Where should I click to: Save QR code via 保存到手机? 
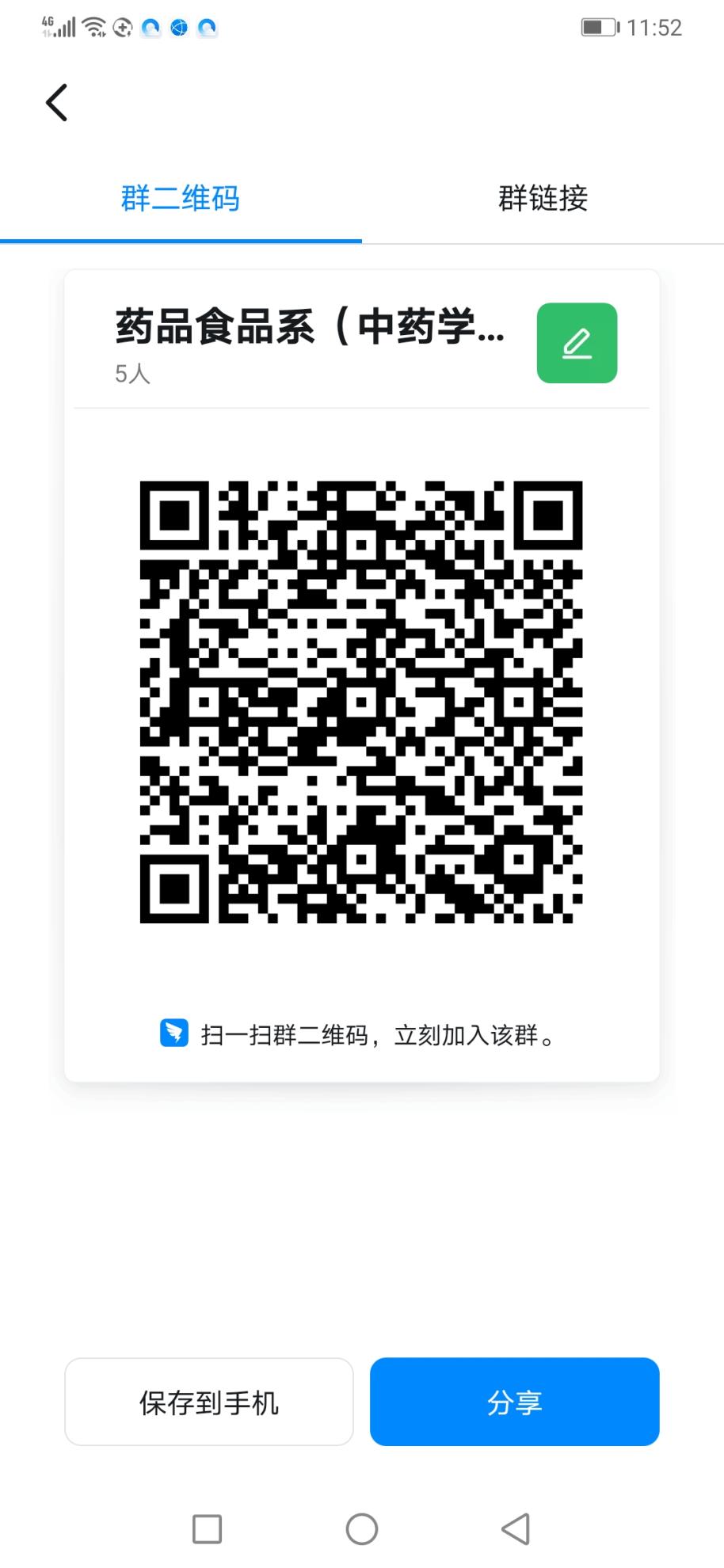click(x=209, y=1402)
